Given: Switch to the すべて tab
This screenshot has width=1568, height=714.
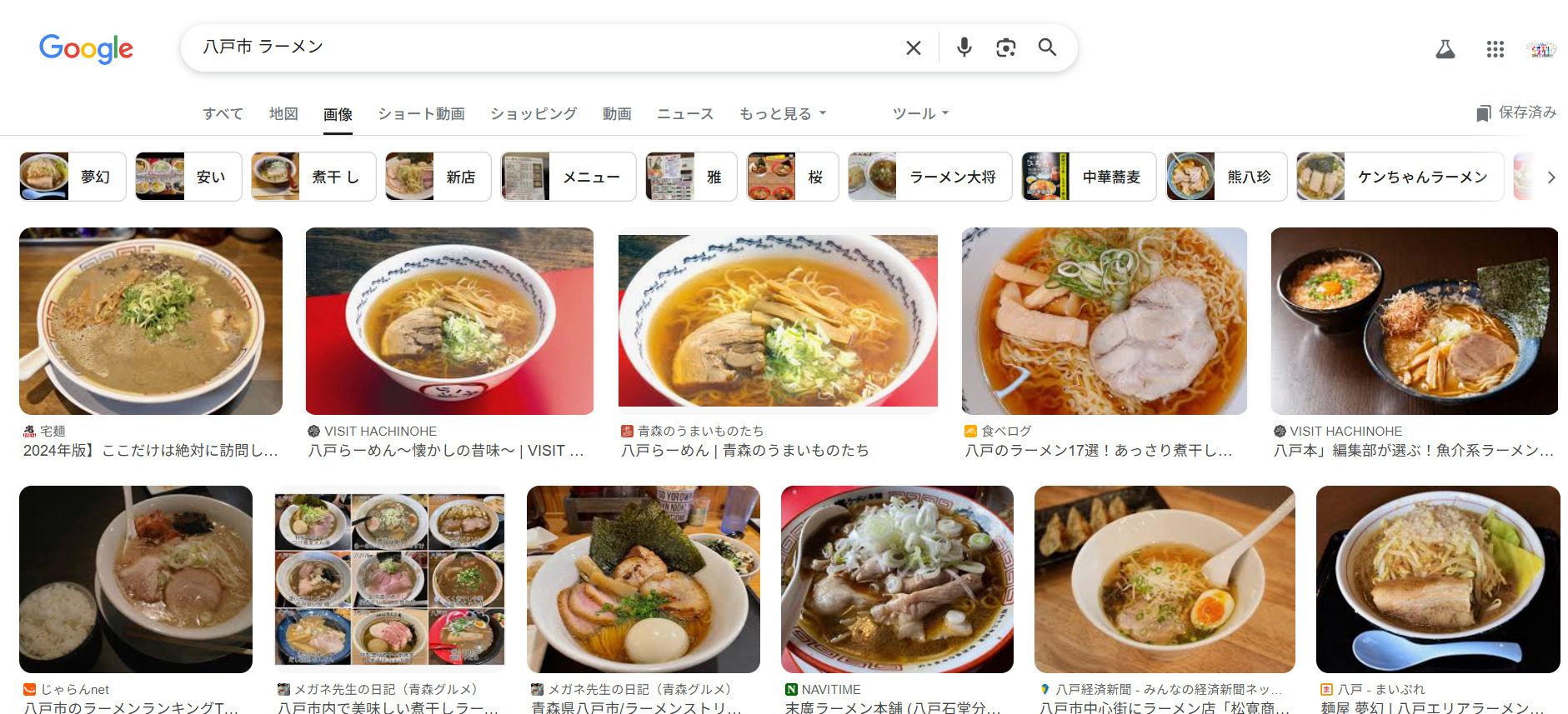Looking at the screenshot, I should (x=223, y=113).
